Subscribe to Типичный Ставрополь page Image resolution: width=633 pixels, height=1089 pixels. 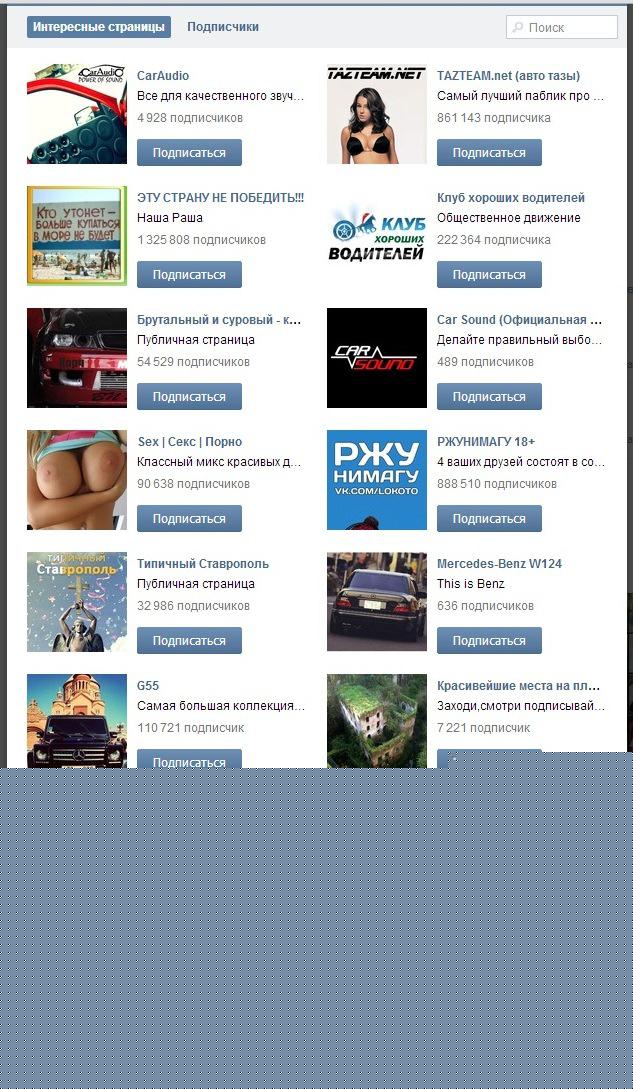tap(189, 641)
